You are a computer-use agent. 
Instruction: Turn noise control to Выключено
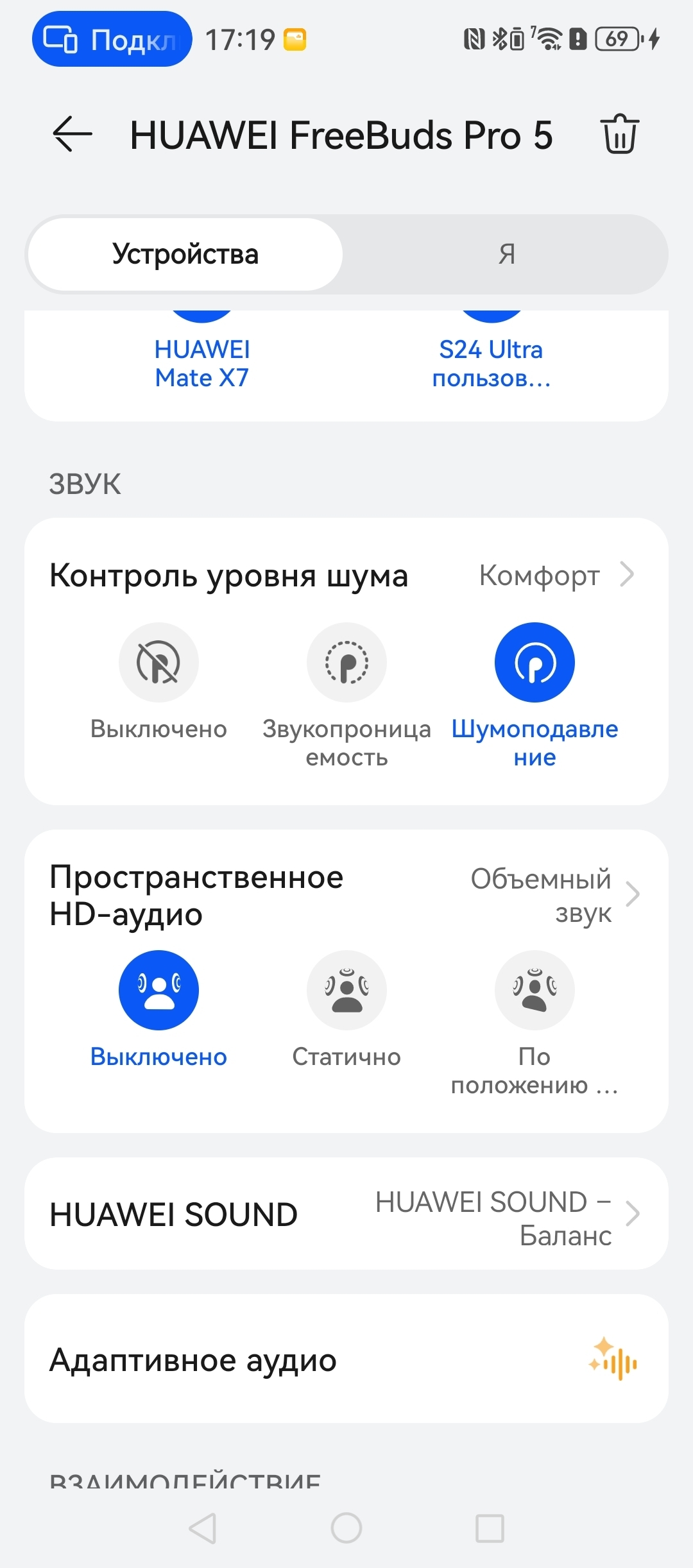click(158, 663)
